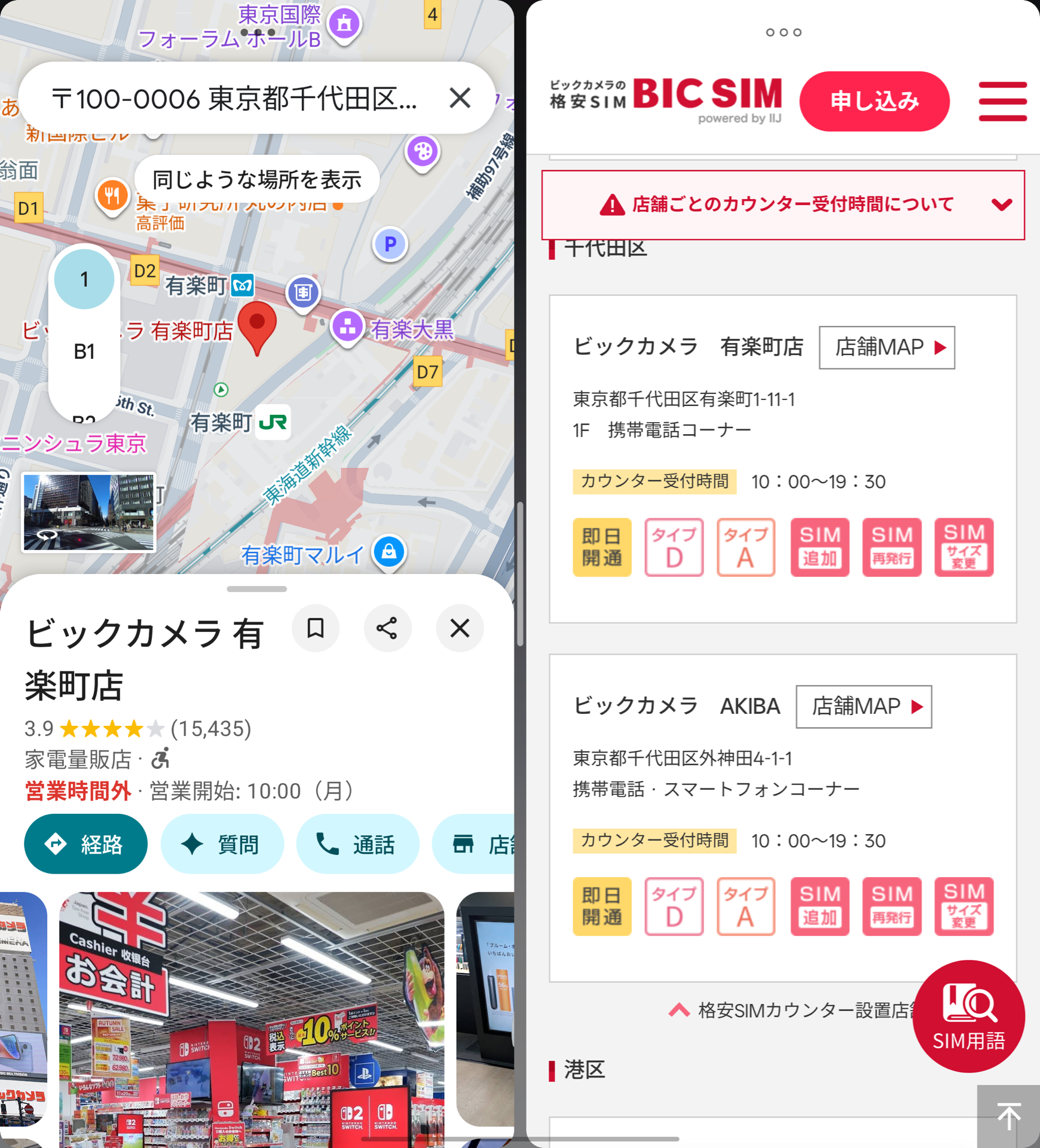The height and width of the screenshot is (1148, 1040).
Task: Open the お会計 store interior photo
Action: tap(251, 1016)
